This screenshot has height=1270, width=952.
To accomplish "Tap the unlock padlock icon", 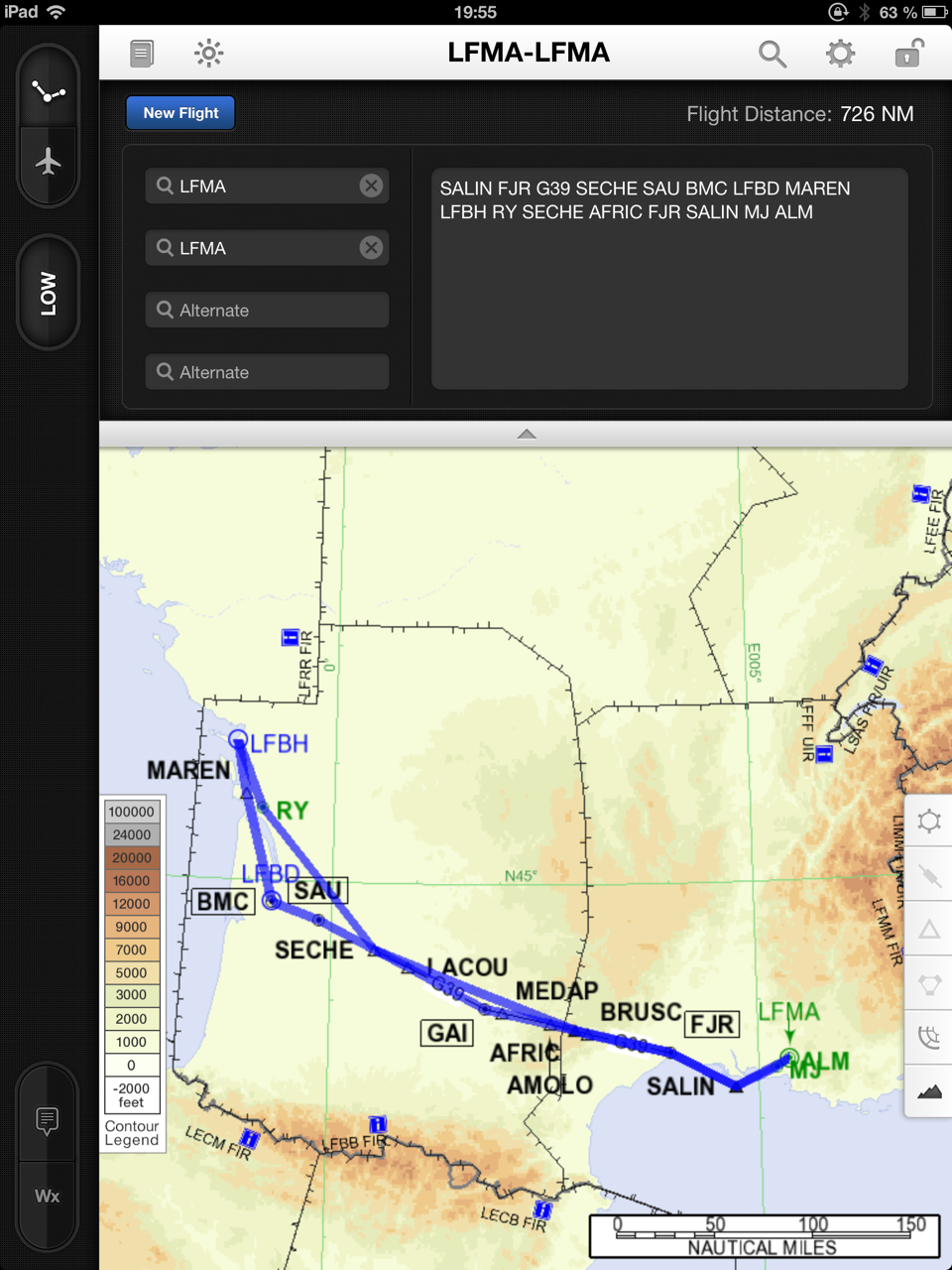I will (x=908, y=54).
